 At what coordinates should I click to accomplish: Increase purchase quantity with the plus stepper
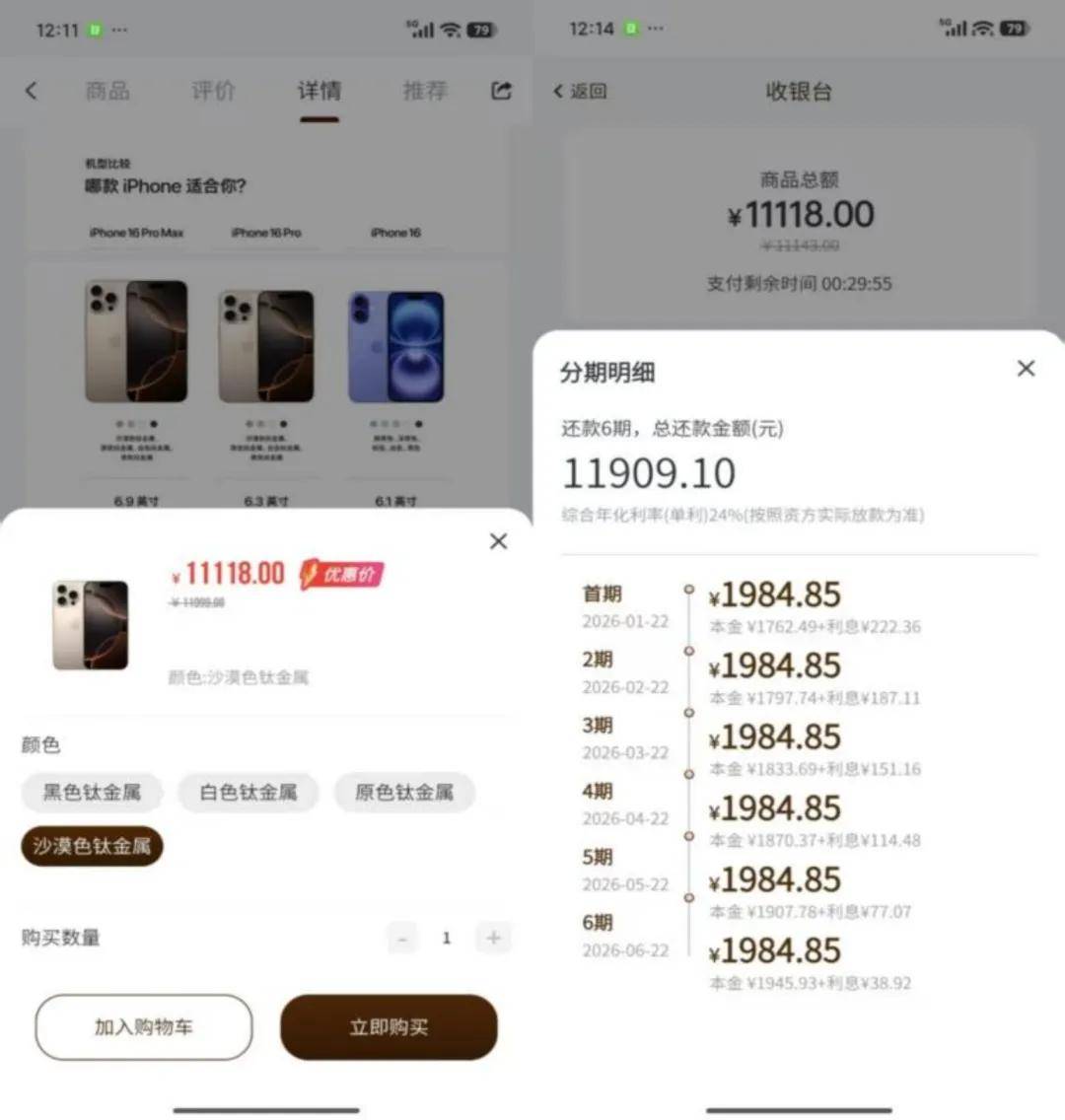point(492,938)
